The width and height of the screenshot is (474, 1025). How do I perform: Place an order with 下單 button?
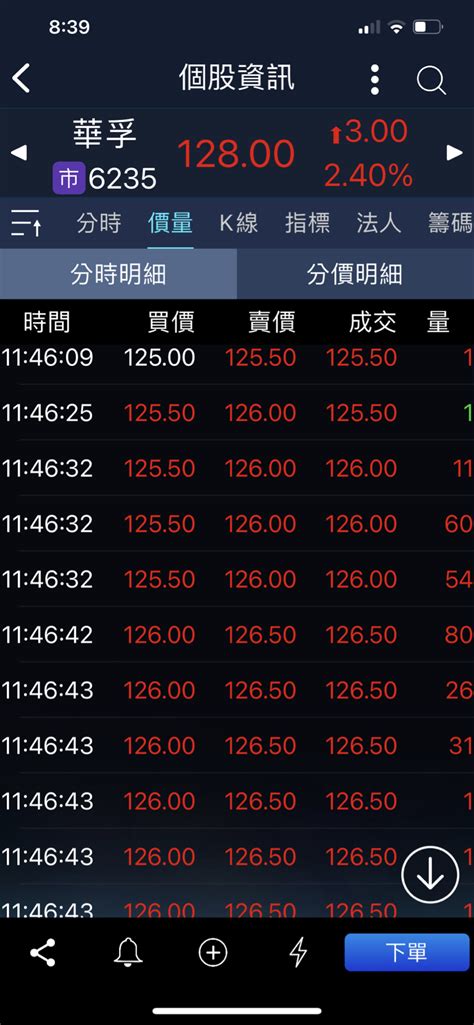[406, 952]
